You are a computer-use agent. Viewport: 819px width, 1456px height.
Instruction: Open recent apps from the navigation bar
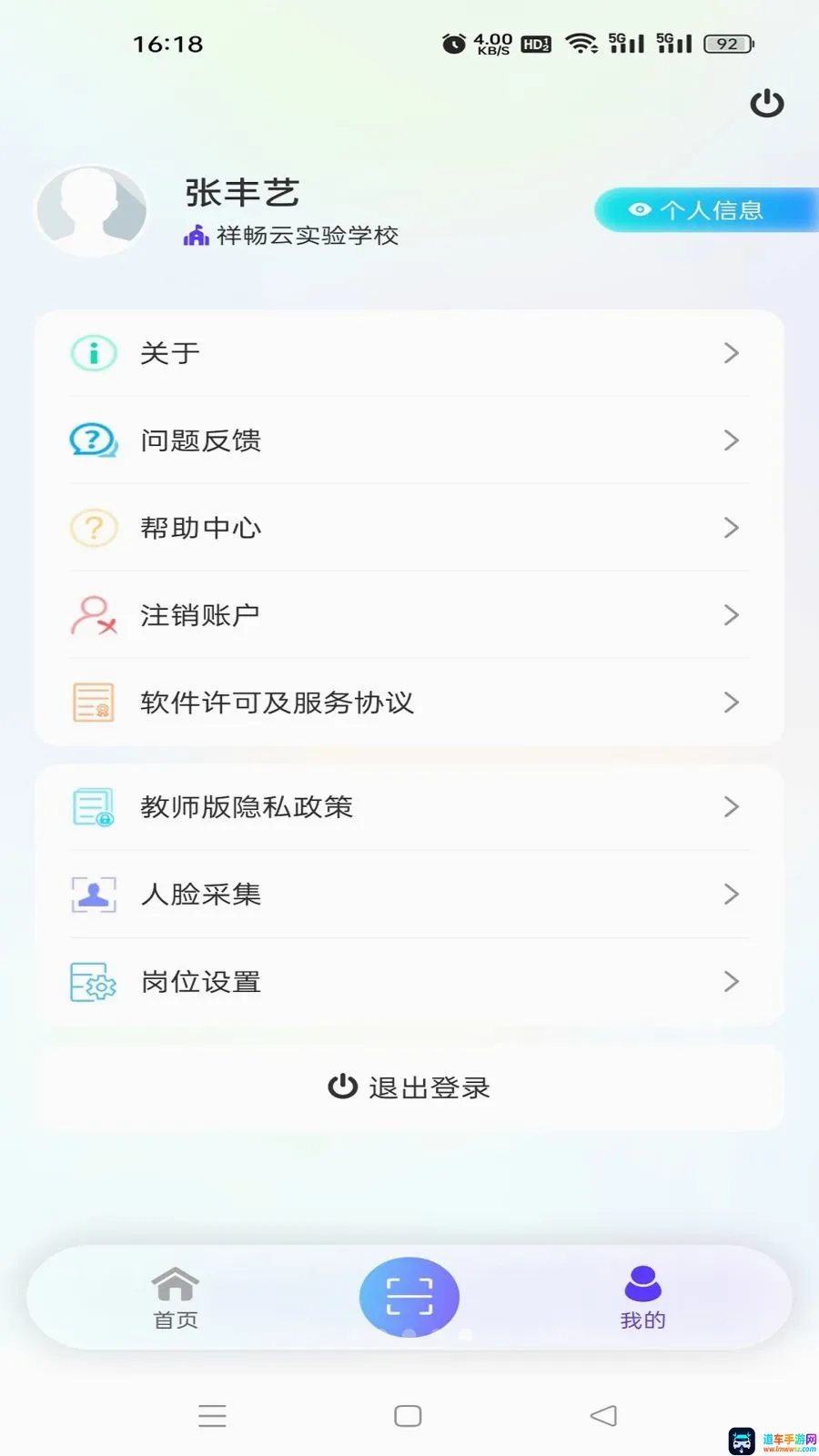coord(212,1416)
